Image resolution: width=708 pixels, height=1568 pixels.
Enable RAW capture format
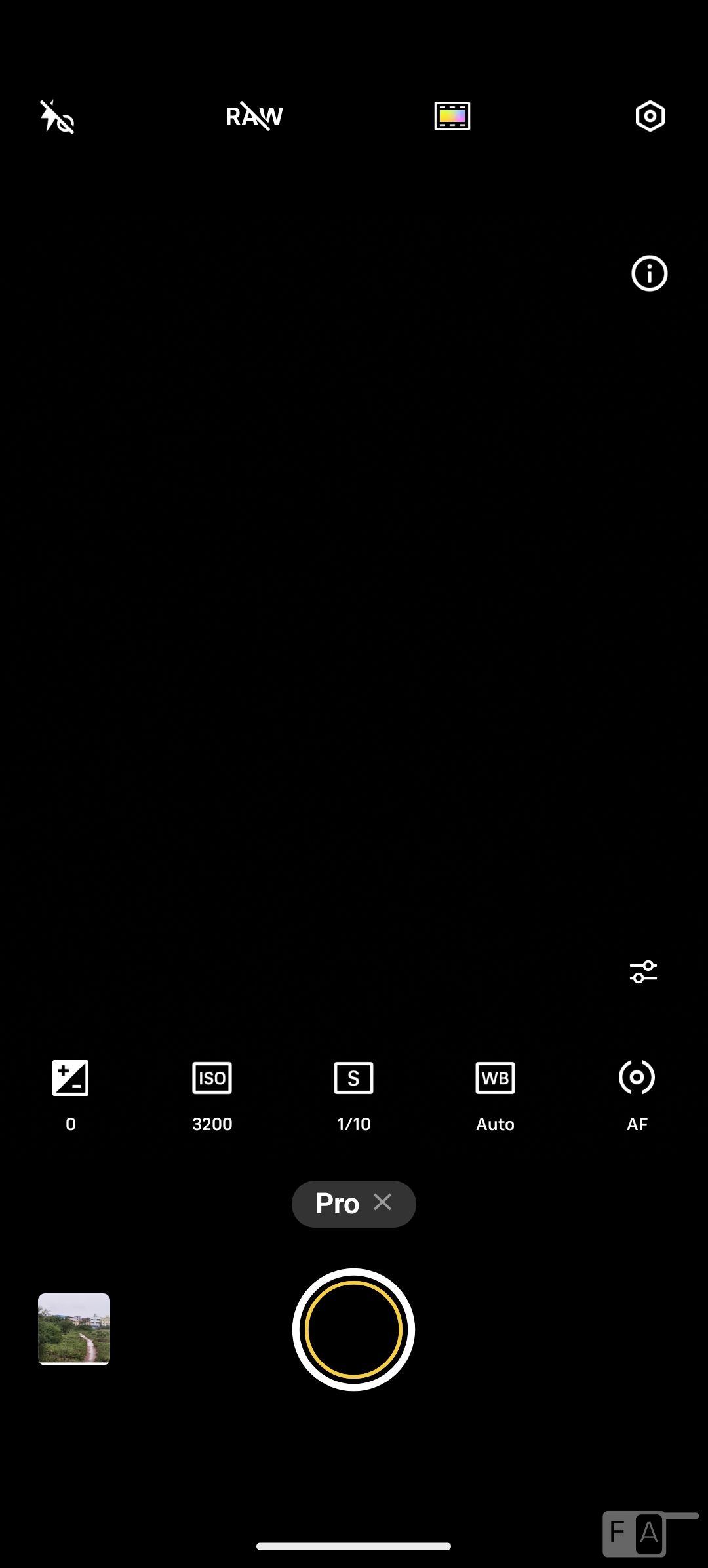pos(254,117)
